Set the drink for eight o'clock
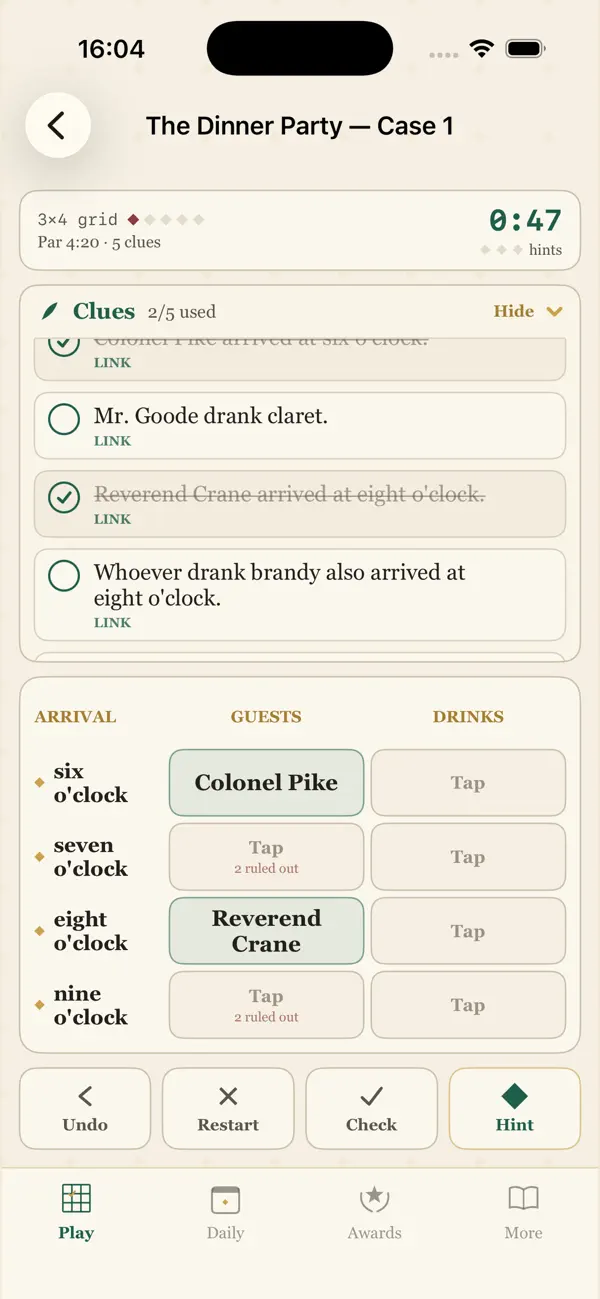Screen dimensions: 600x1299 [468, 931]
